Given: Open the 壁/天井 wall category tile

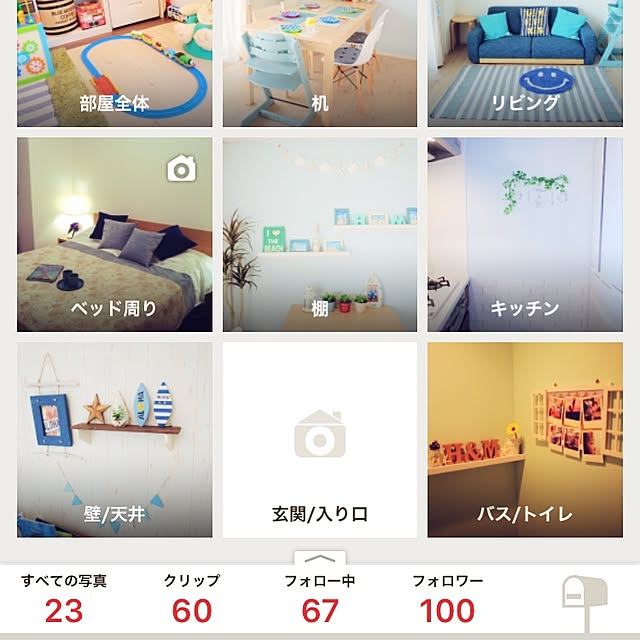Looking at the screenshot, I should 115,440.
